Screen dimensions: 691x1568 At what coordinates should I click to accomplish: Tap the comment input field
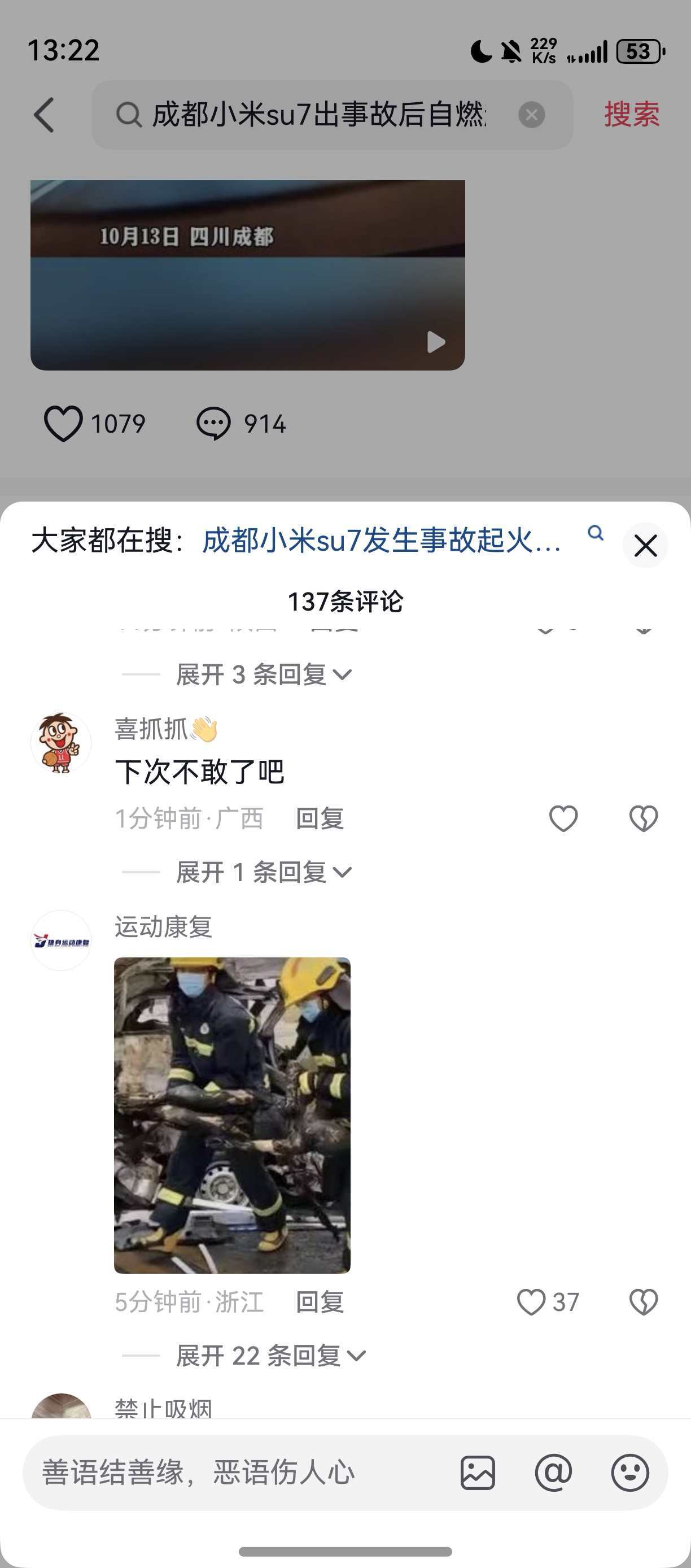click(231, 1473)
